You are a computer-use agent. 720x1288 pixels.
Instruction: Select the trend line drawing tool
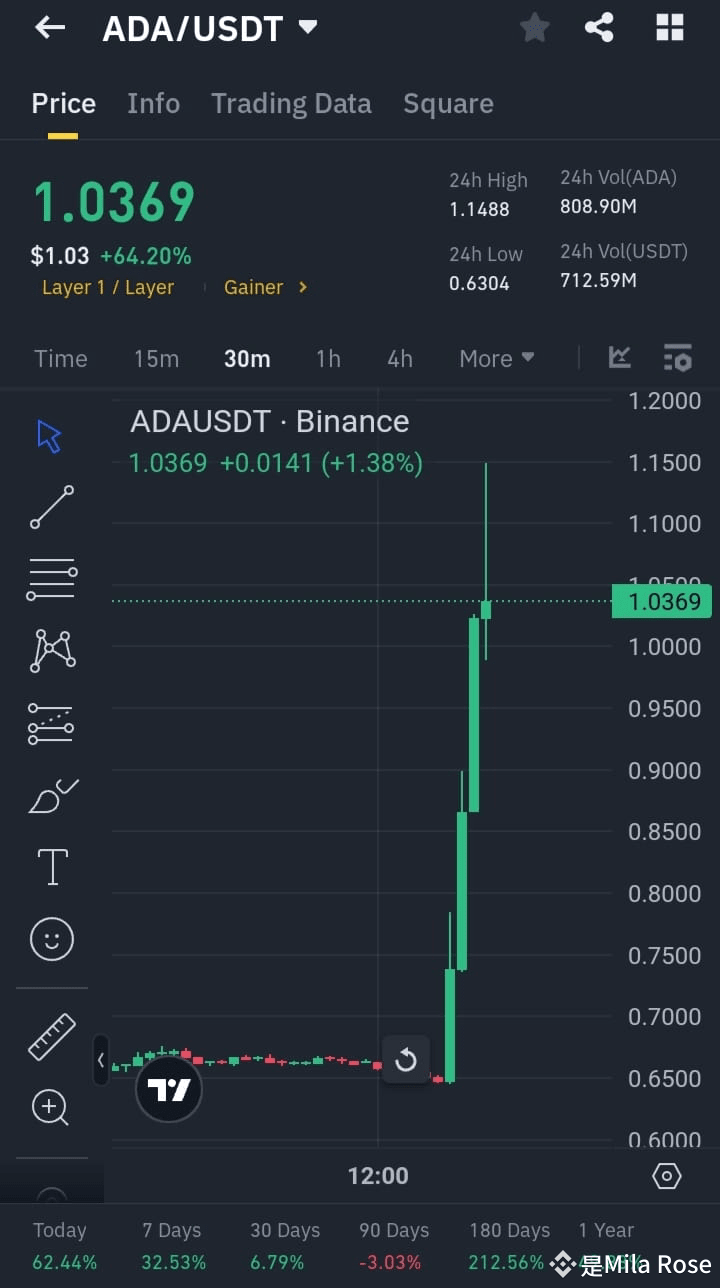(x=52, y=507)
